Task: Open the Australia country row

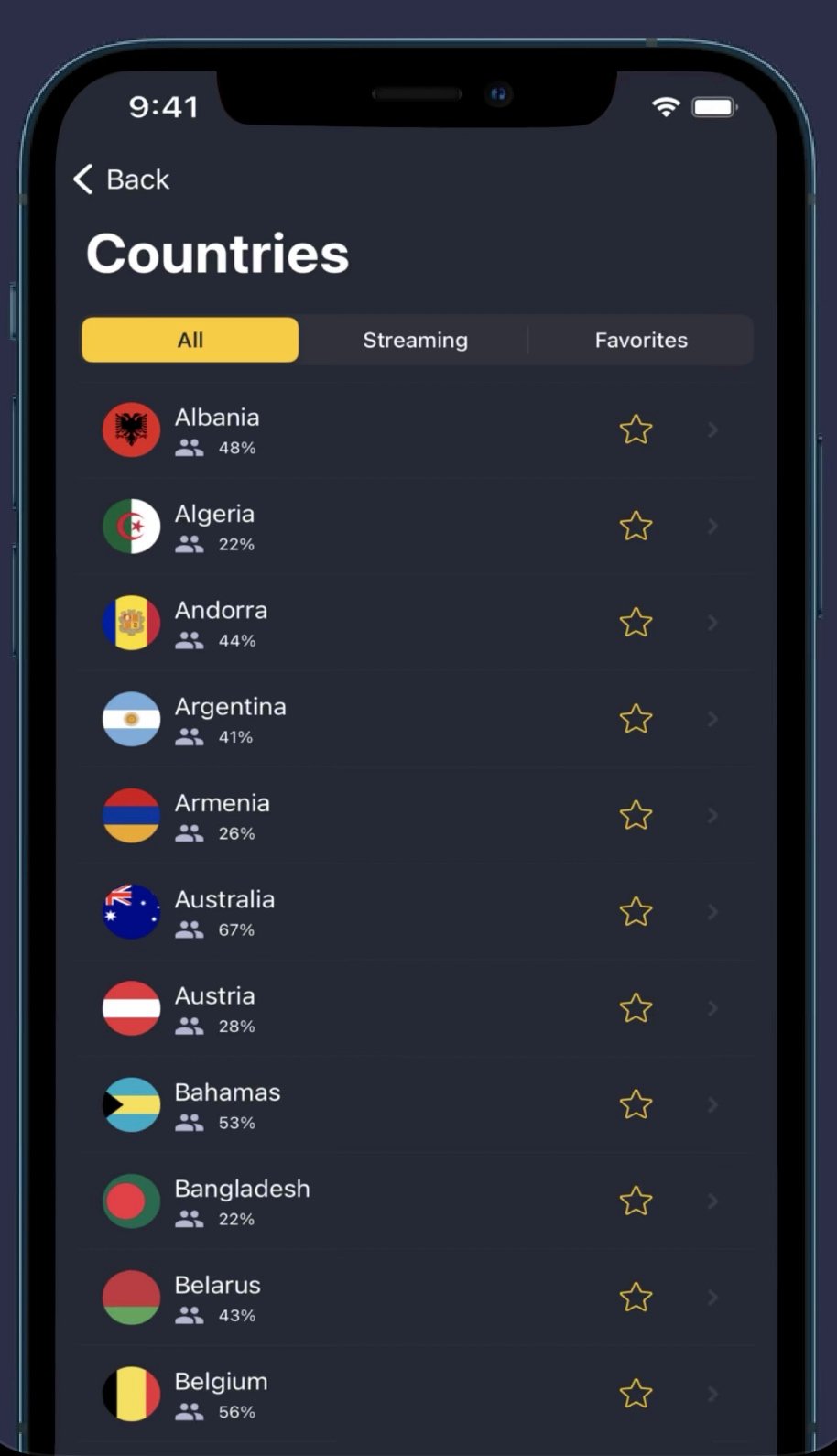Action: (366, 912)
